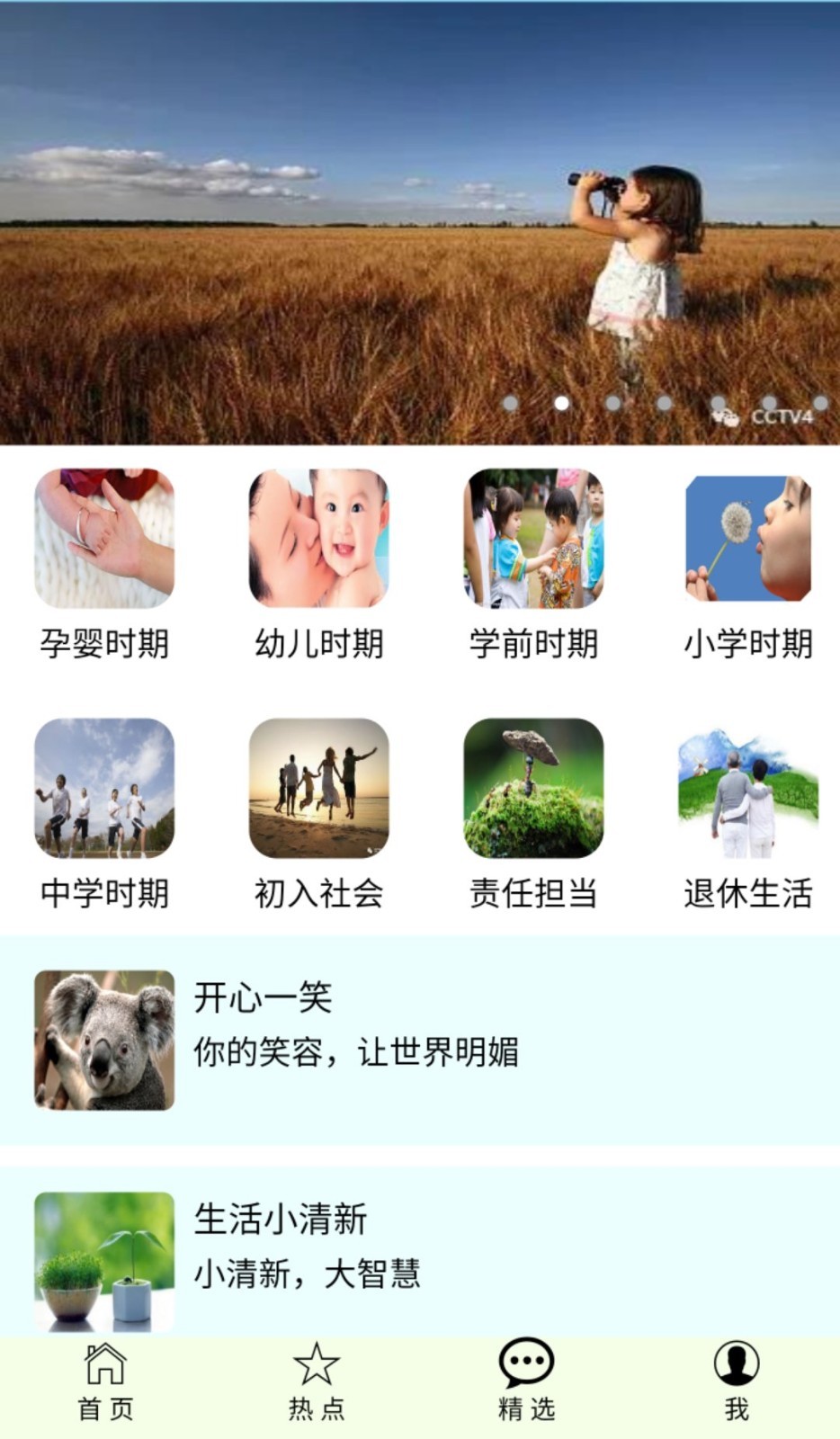Switch to the 首页 tab
840x1439 pixels.
coord(105,1382)
